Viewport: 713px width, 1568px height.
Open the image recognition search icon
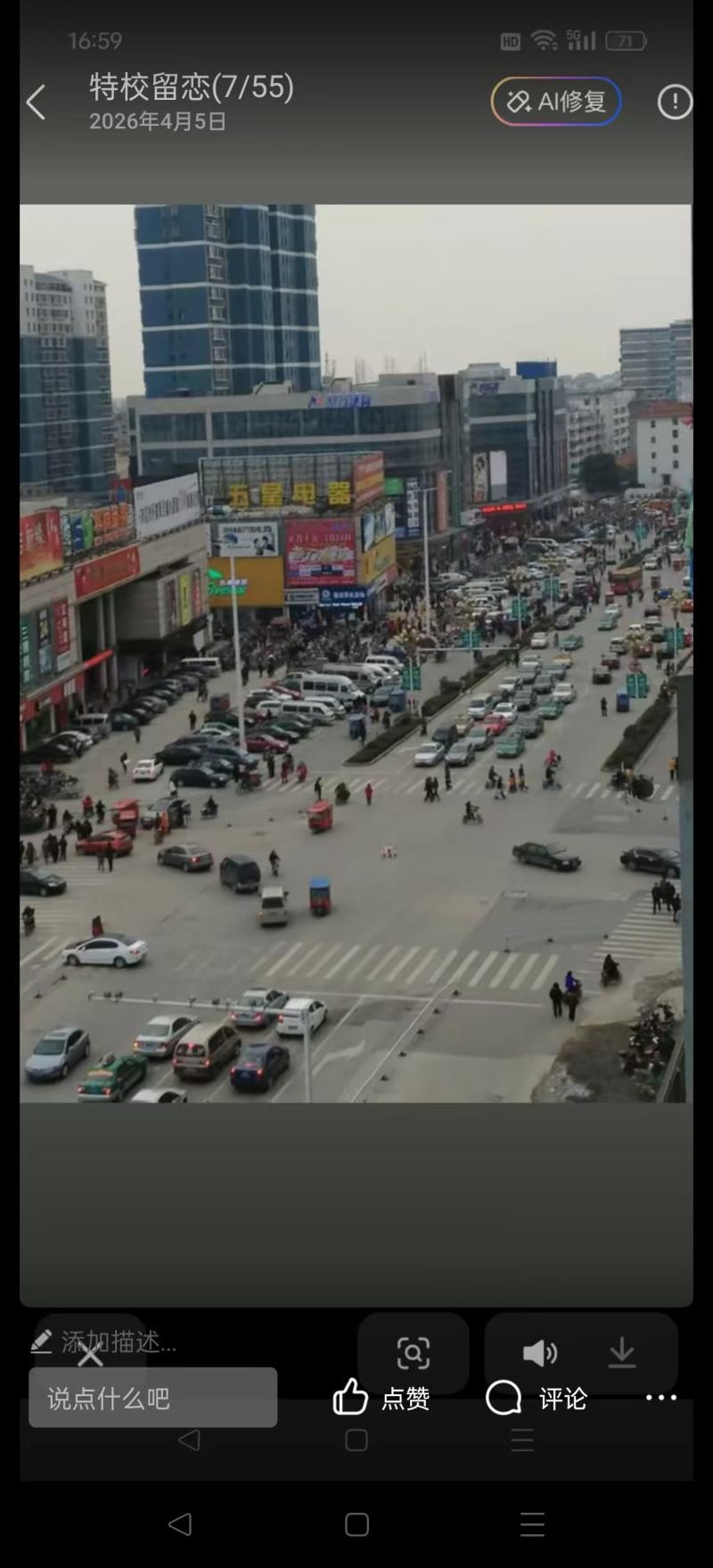pyautogui.click(x=414, y=1353)
